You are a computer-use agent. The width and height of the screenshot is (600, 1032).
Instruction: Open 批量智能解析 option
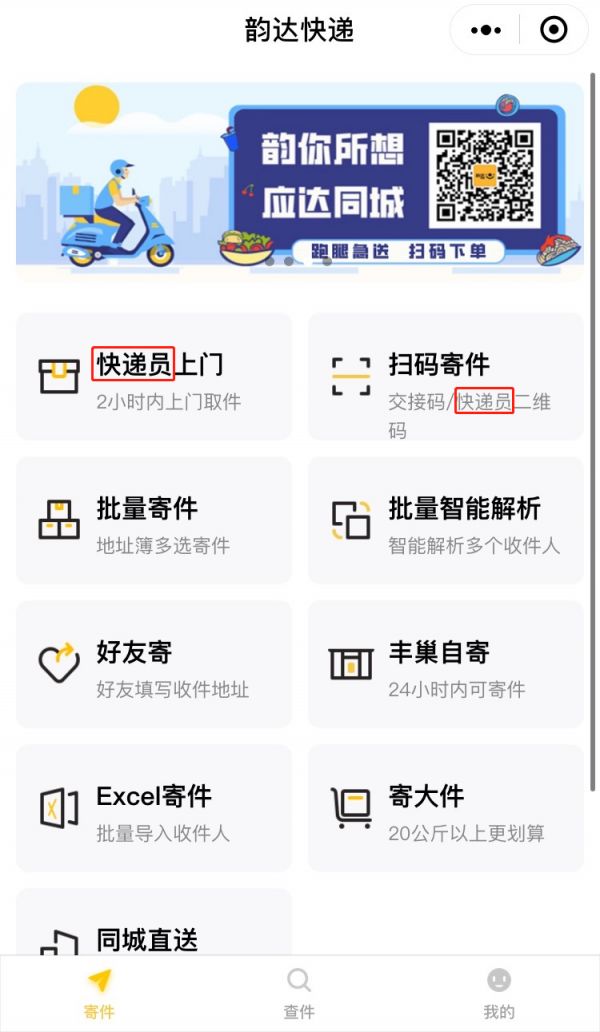(x=445, y=520)
